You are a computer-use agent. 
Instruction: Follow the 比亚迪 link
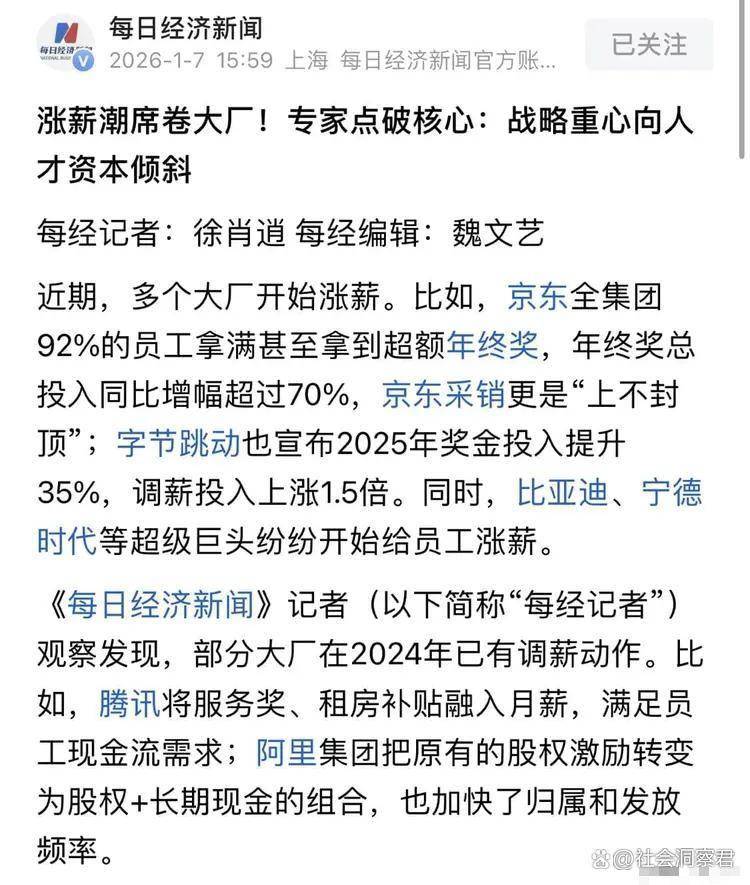562,493
